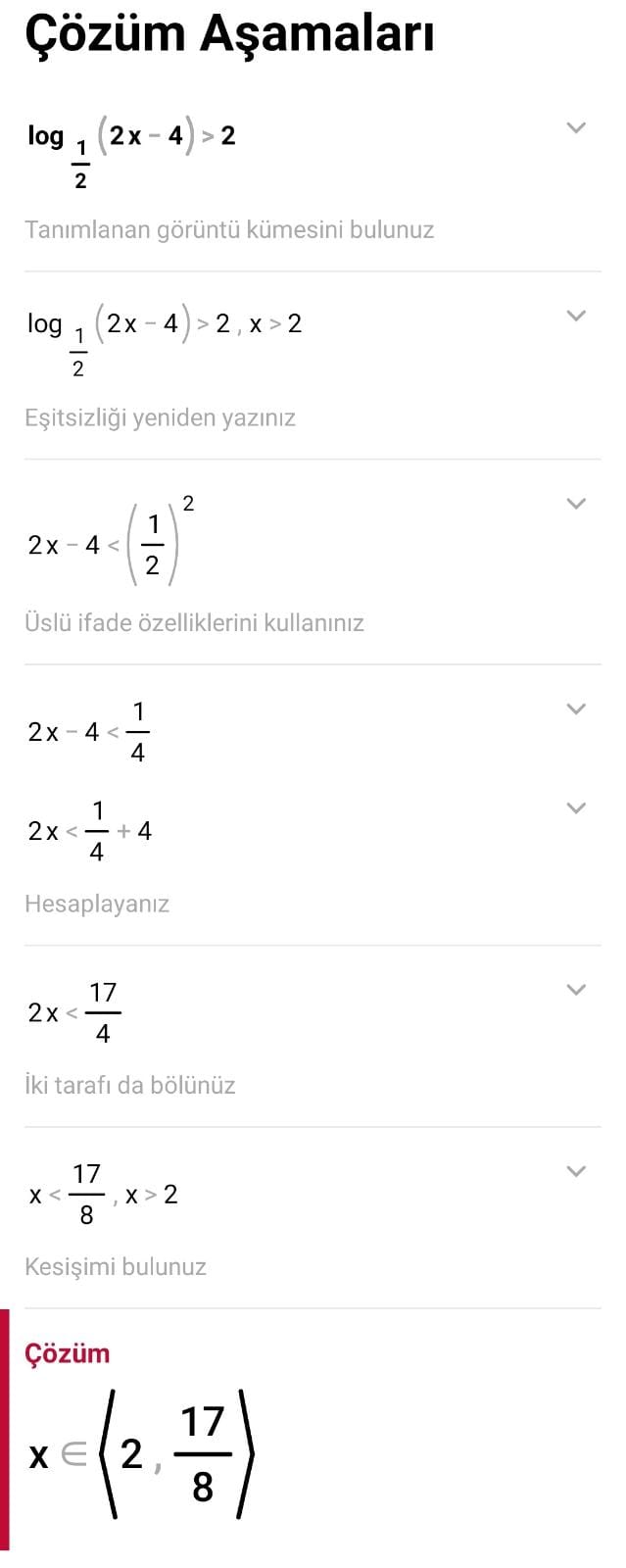Expand the 'Kesişimi bulunuz' step
Image resolution: width=626 pixels, height=1568 pixels.
pyautogui.click(x=576, y=1171)
